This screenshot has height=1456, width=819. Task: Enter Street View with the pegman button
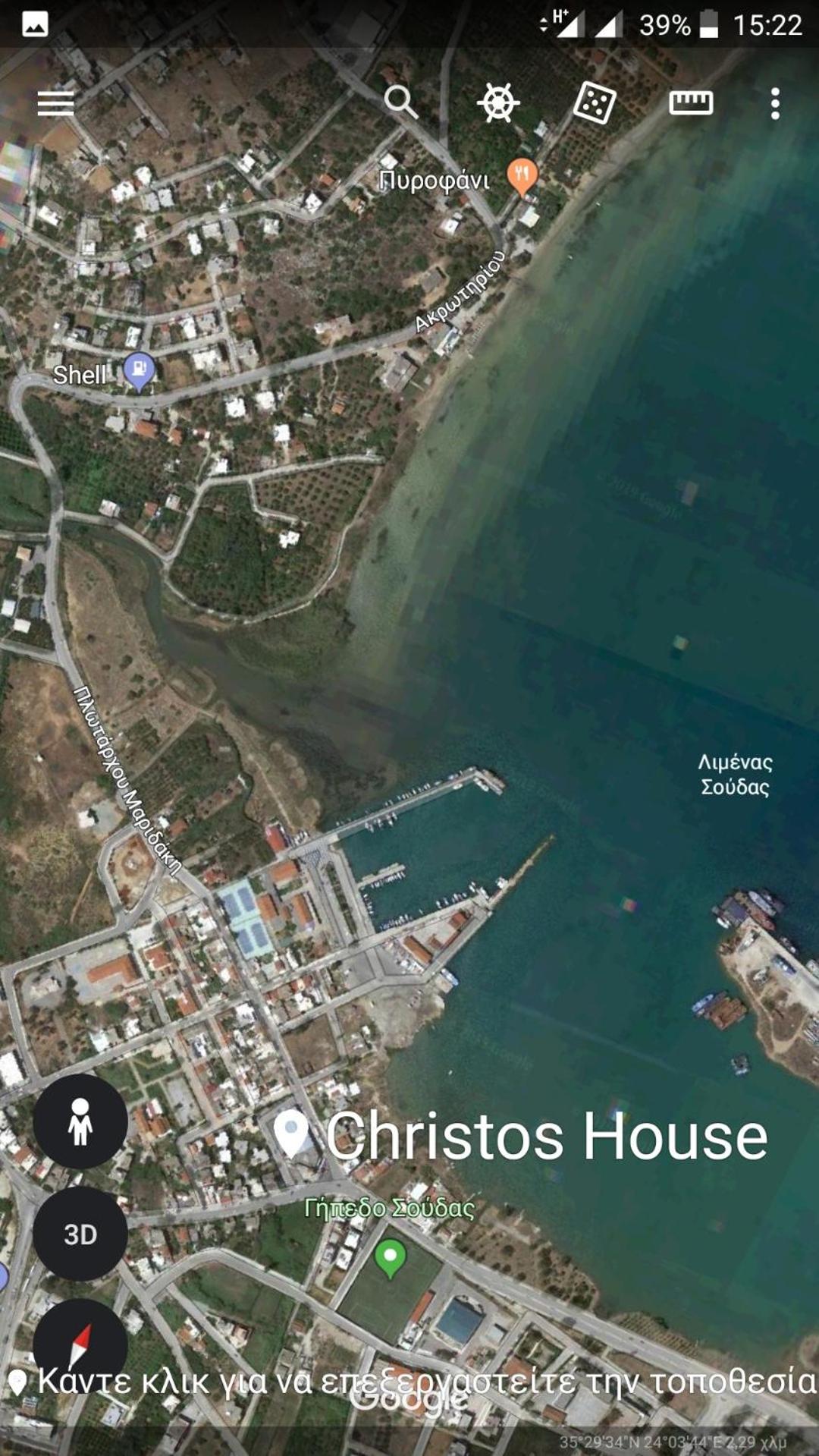[x=80, y=1121]
